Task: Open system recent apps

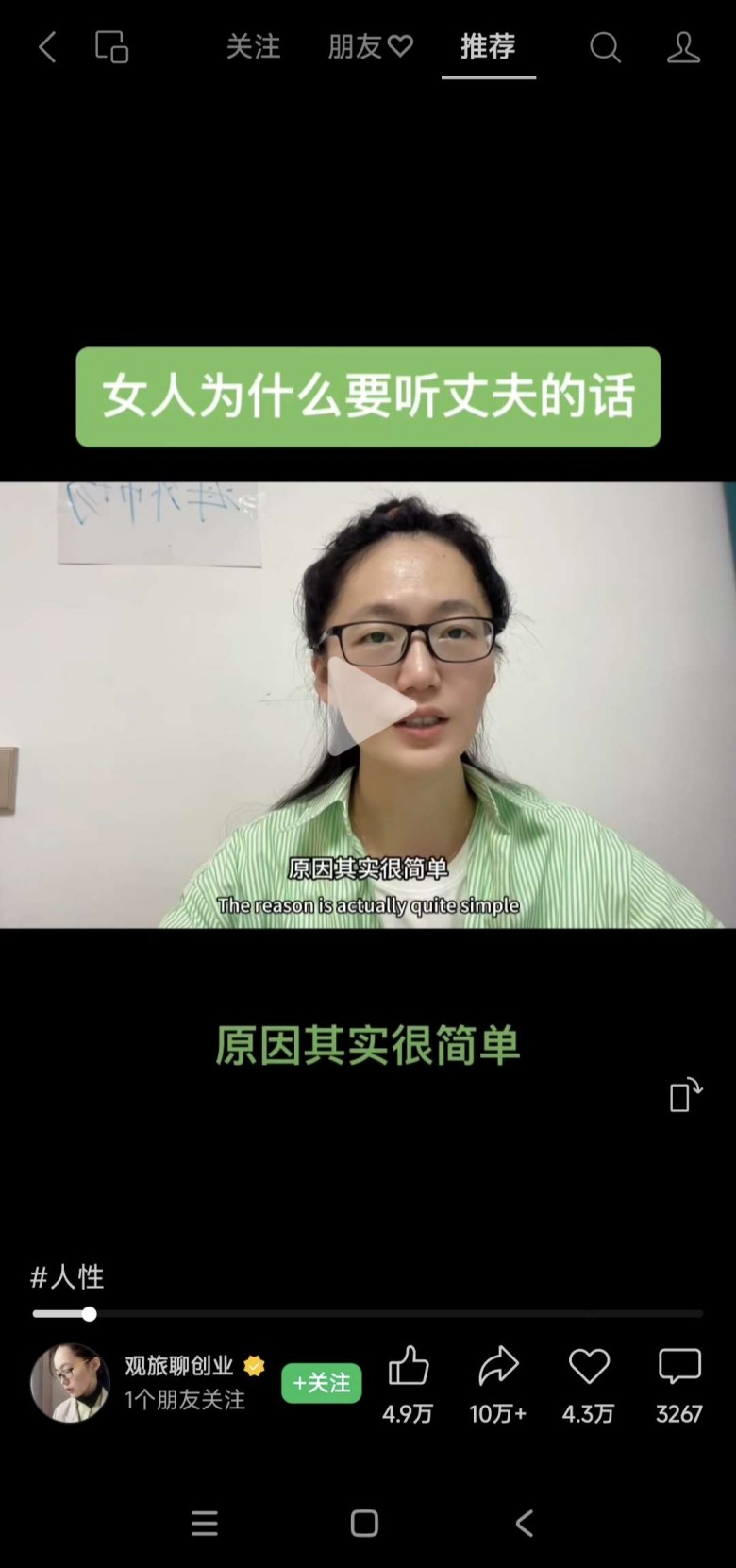Action: point(205,1523)
